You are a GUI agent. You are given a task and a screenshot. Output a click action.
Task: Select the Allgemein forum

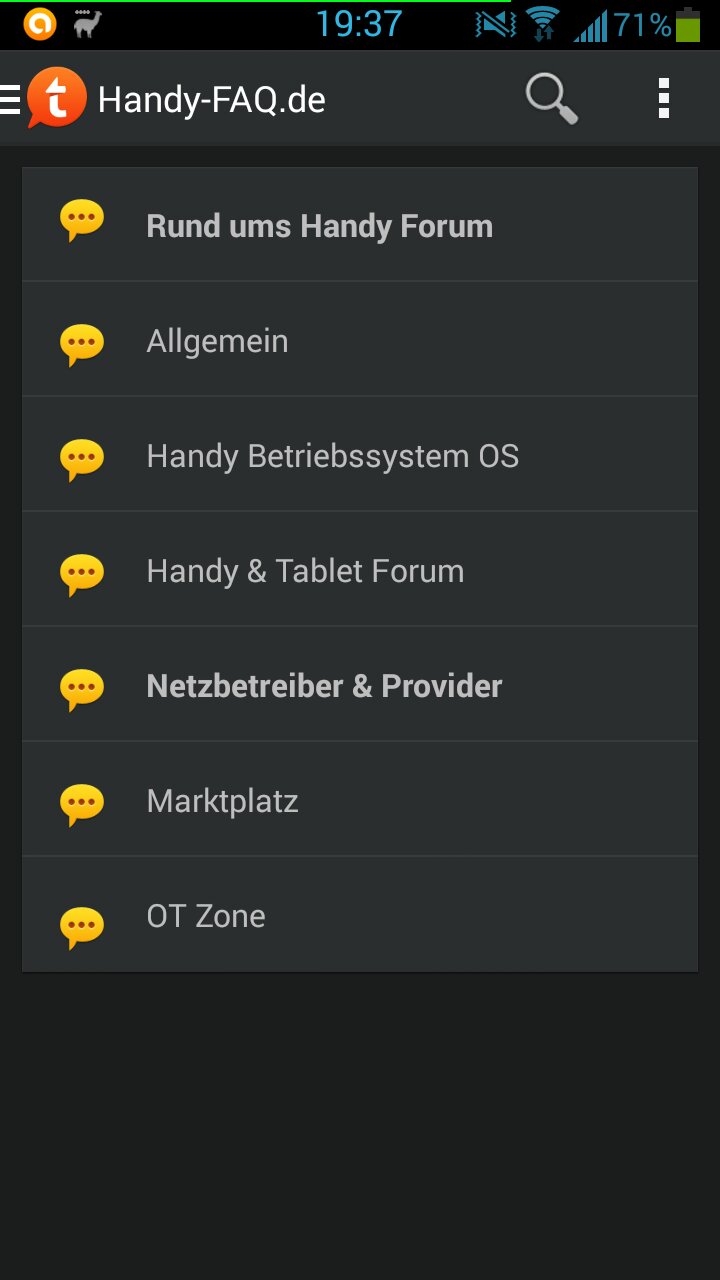(x=360, y=340)
